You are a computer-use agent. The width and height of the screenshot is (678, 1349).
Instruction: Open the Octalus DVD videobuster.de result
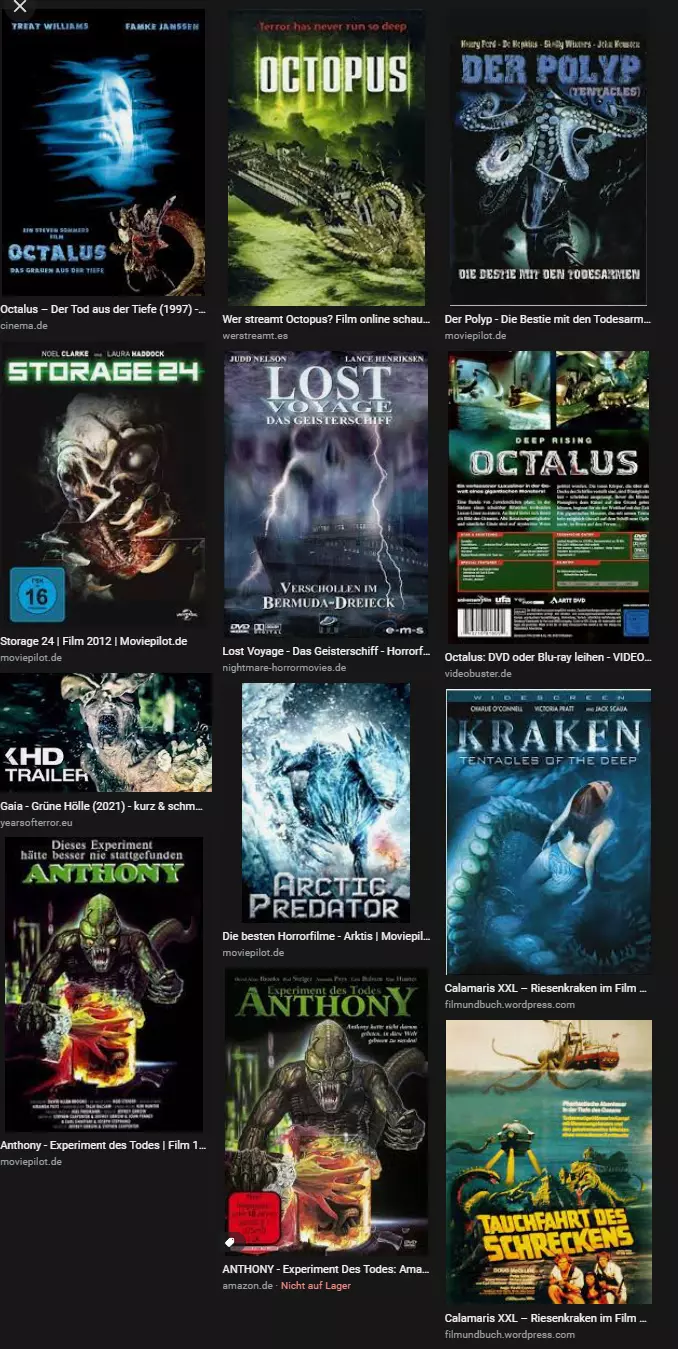(x=548, y=496)
